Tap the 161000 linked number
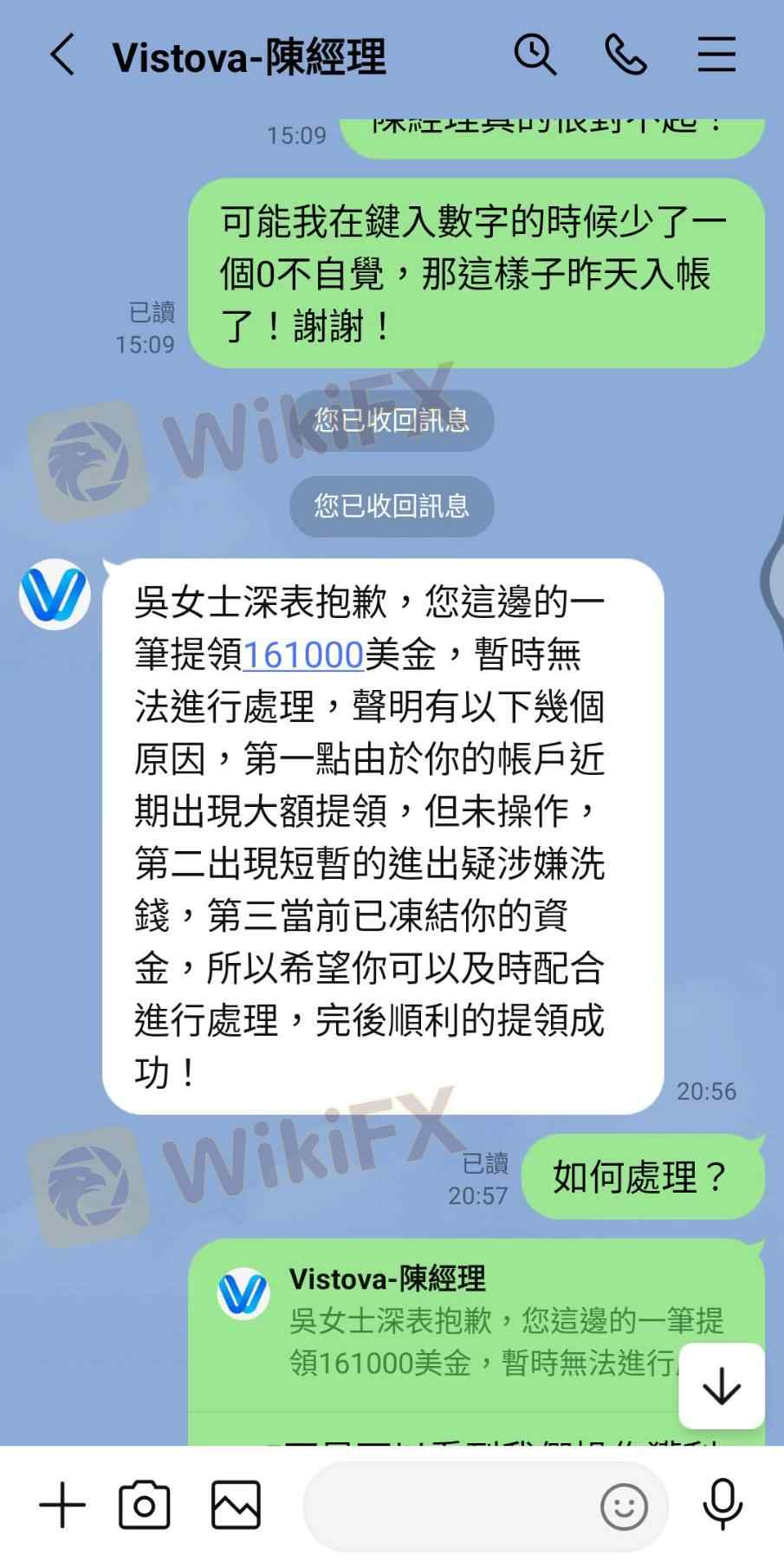The width and height of the screenshot is (784, 1568). tap(303, 654)
